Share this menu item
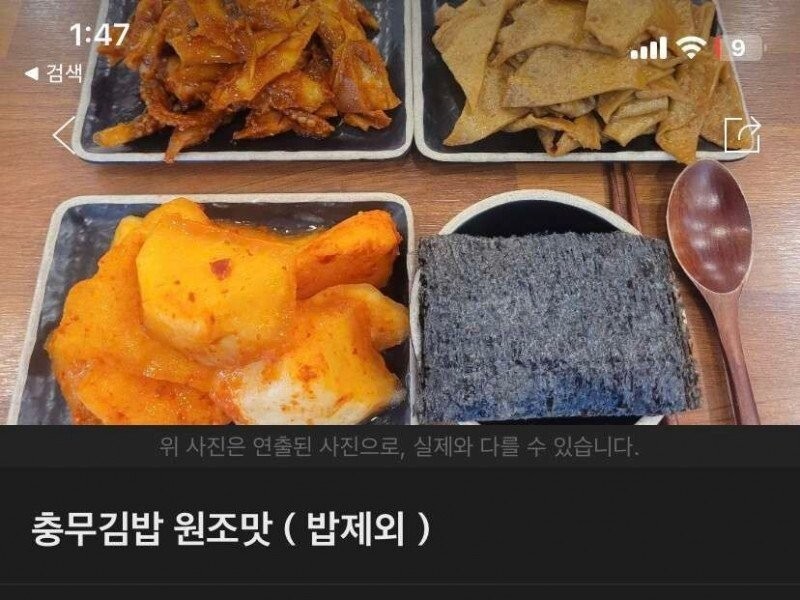 coord(741,134)
